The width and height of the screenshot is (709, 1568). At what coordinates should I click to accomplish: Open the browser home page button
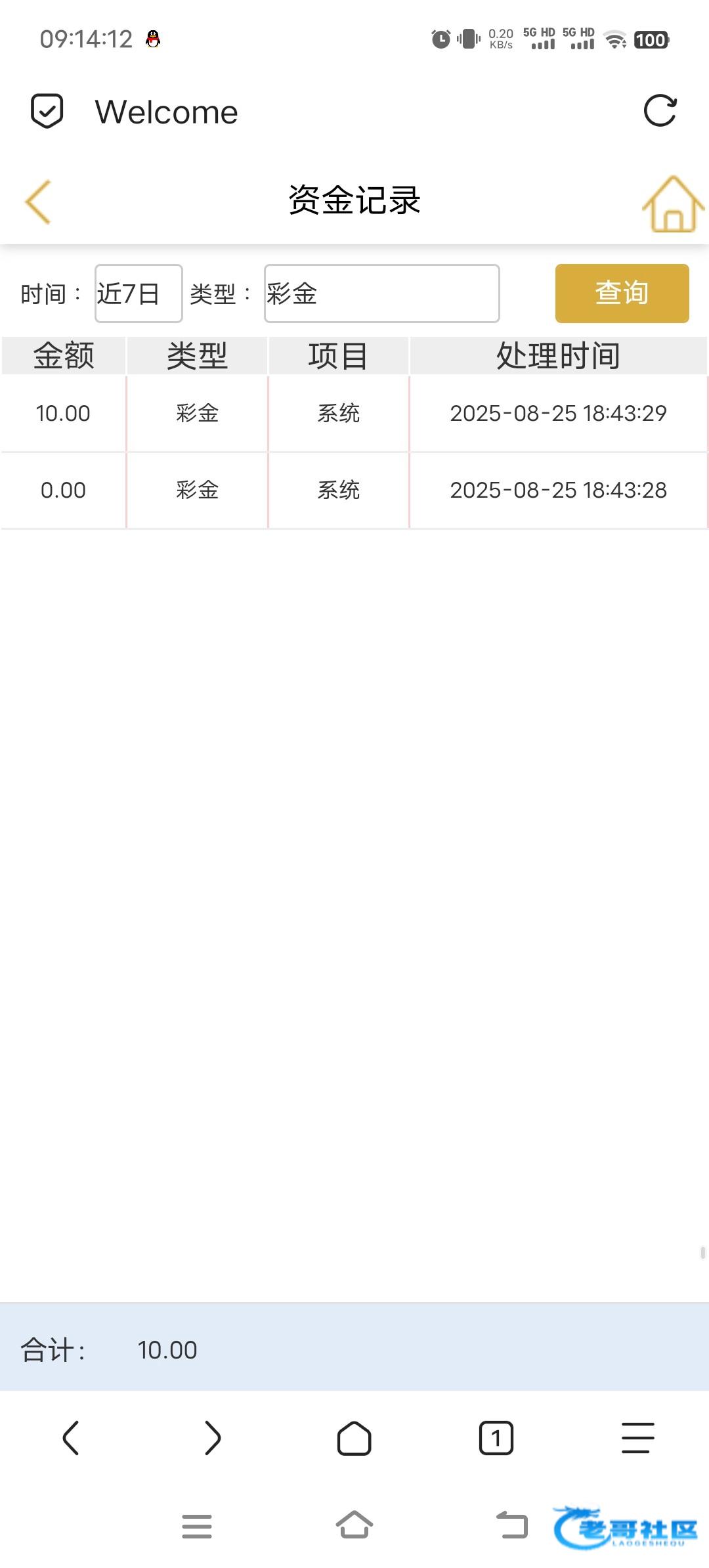click(x=354, y=1438)
